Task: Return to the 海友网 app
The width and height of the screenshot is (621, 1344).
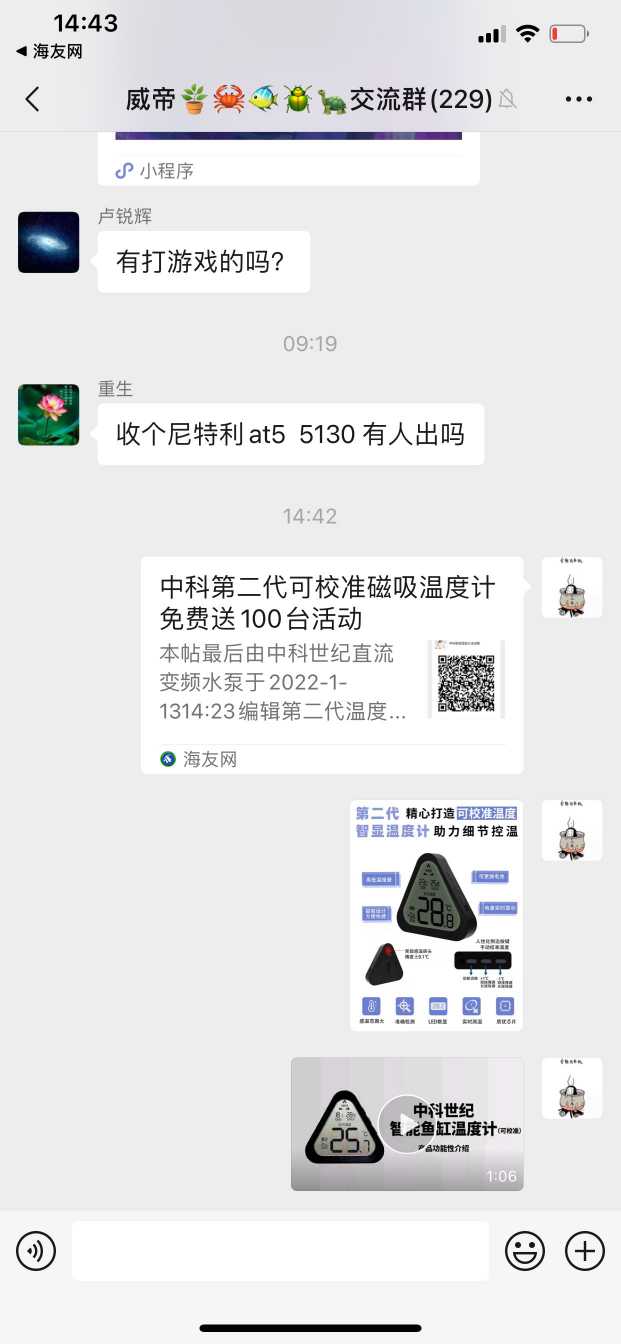Action: click(x=48, y=51)
